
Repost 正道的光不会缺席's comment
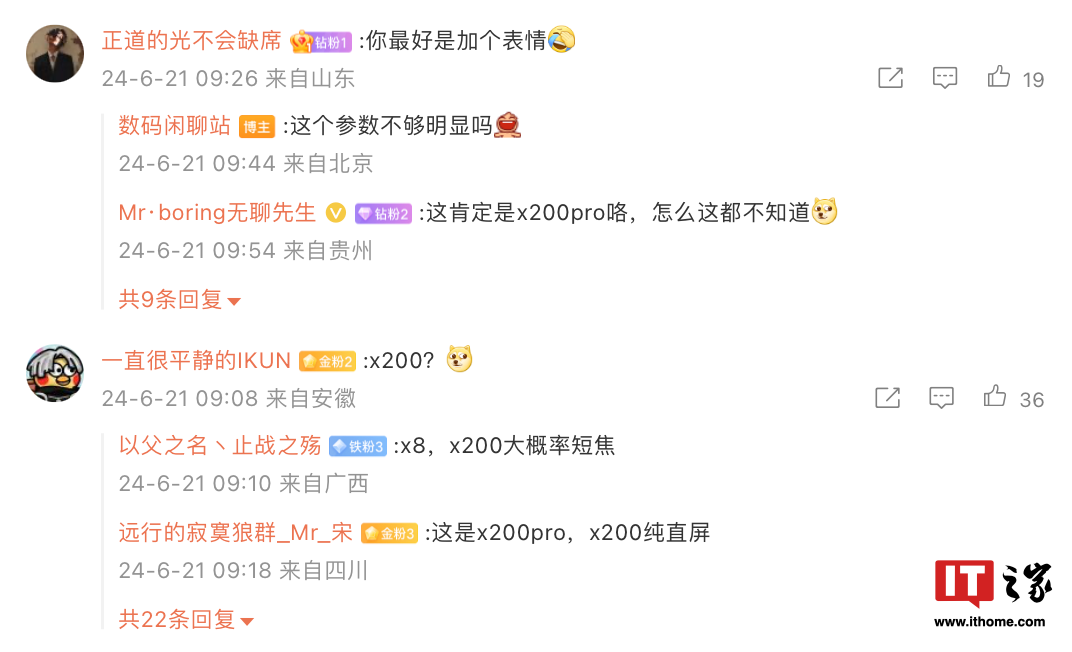[x=890, y=78]
